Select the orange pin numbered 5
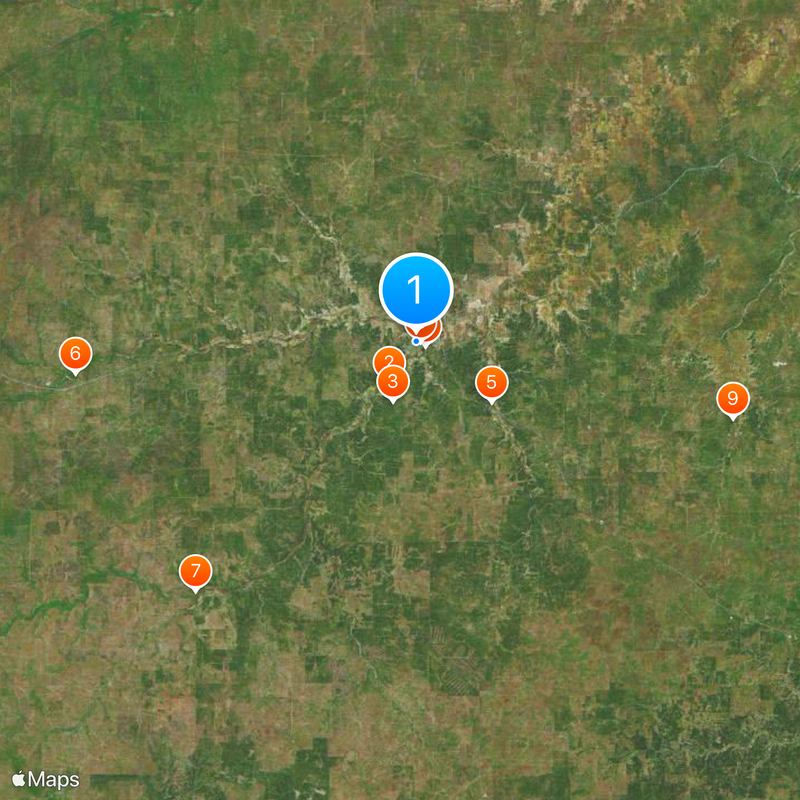Image resolution: width=800 pixels, height=800 pixels. point(491,382)
